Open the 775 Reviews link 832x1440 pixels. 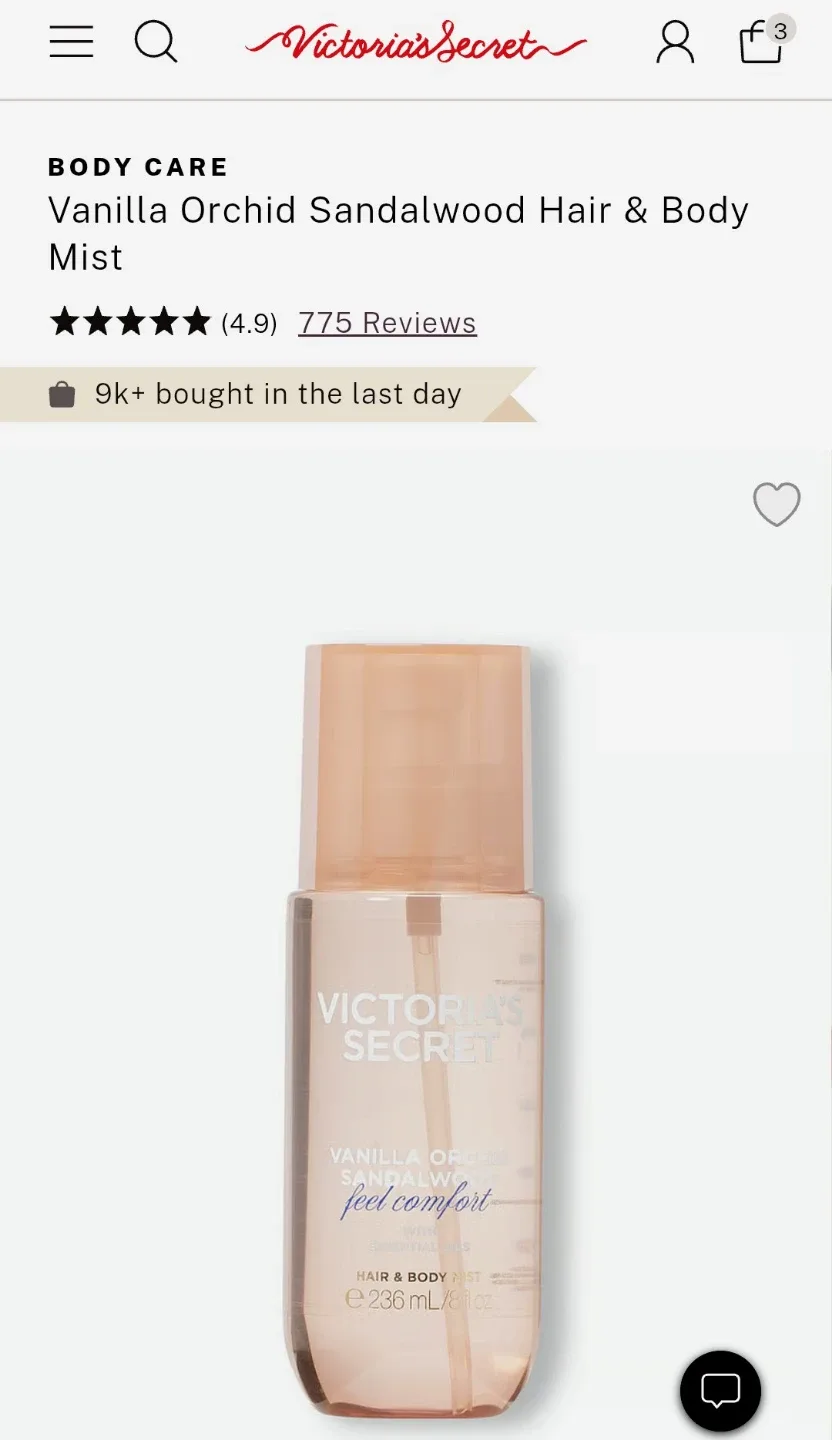[x=386, y=322]
